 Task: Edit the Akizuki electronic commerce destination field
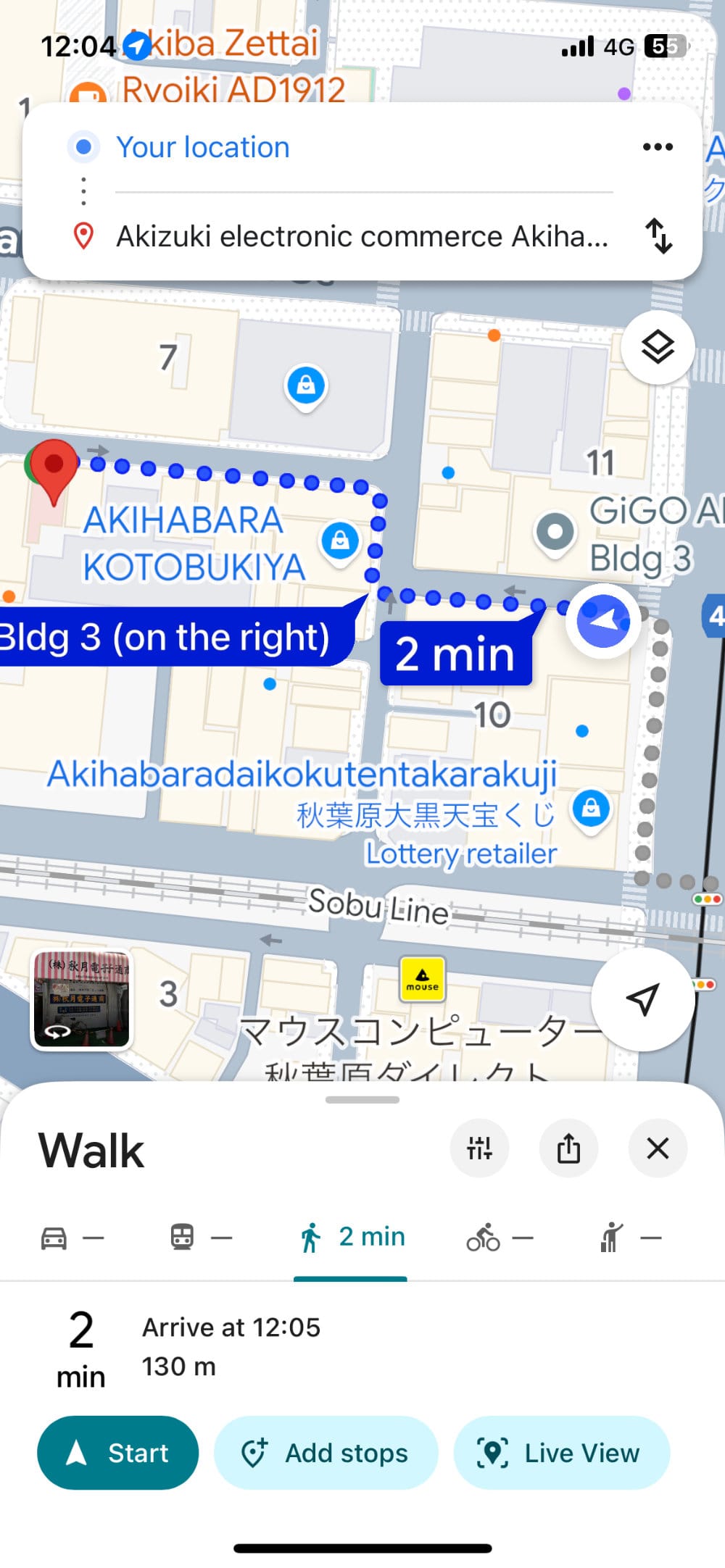coord(362,237)
